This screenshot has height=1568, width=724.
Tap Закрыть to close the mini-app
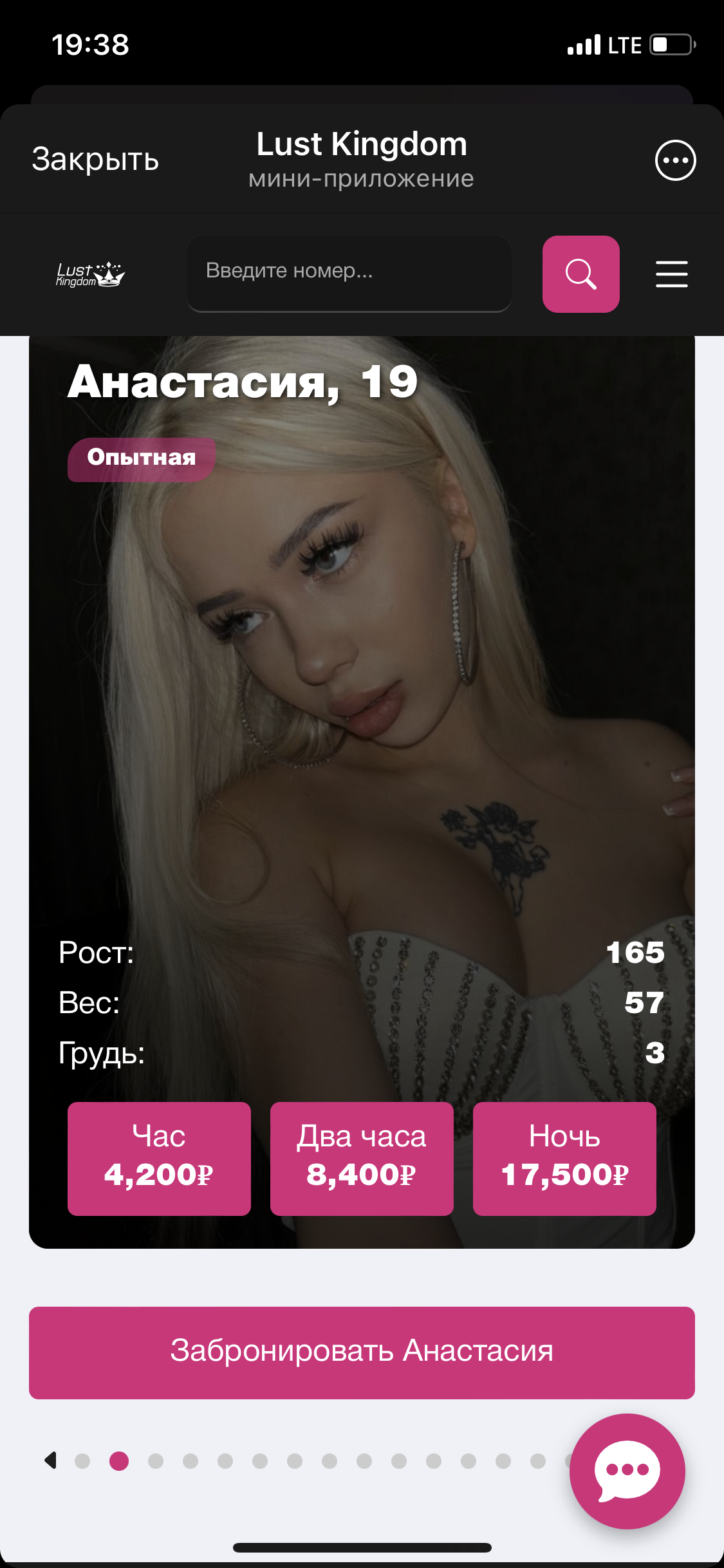95,160
